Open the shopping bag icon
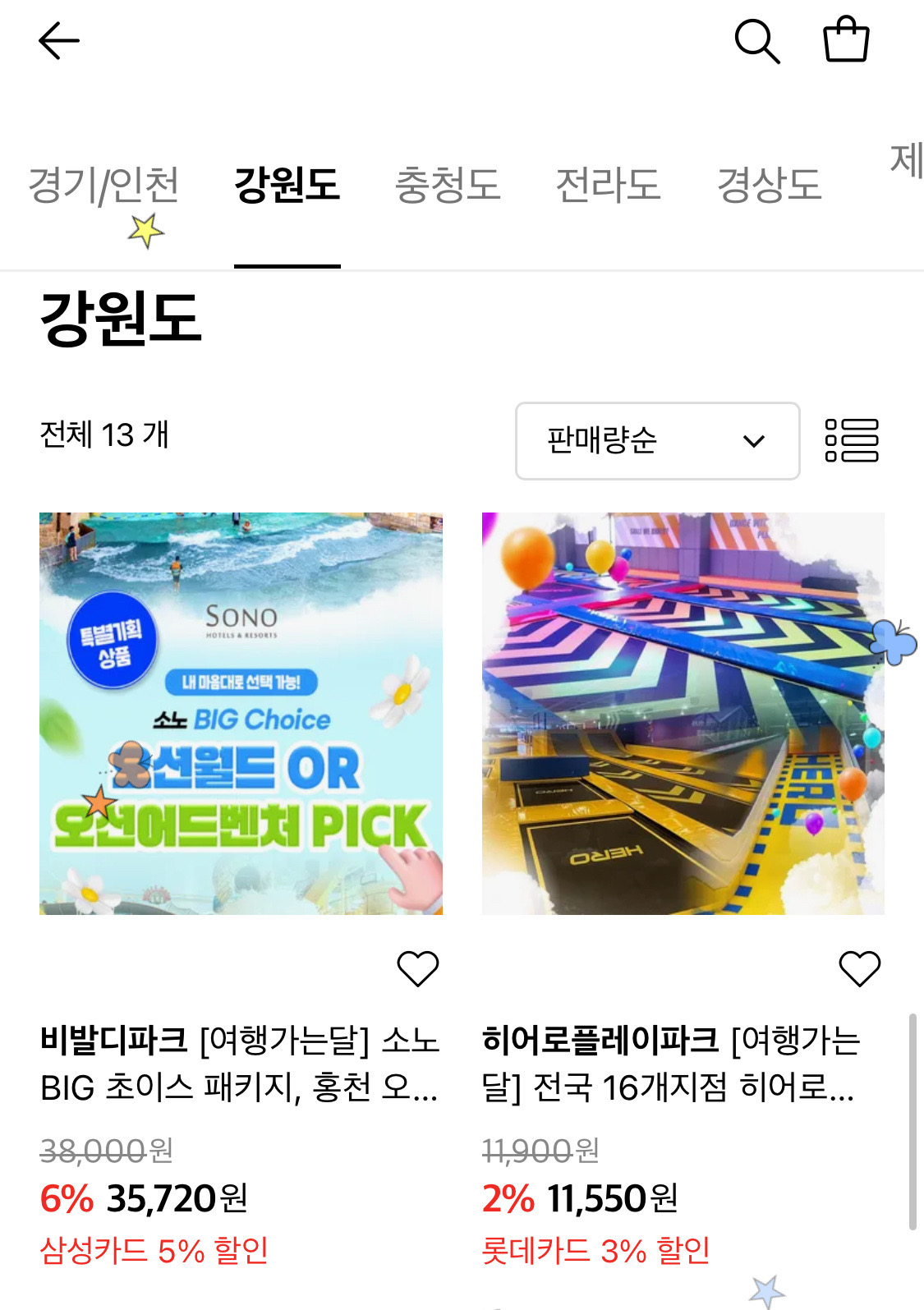The width and height of the screenshot is (924, 1310). coord(848,41)
